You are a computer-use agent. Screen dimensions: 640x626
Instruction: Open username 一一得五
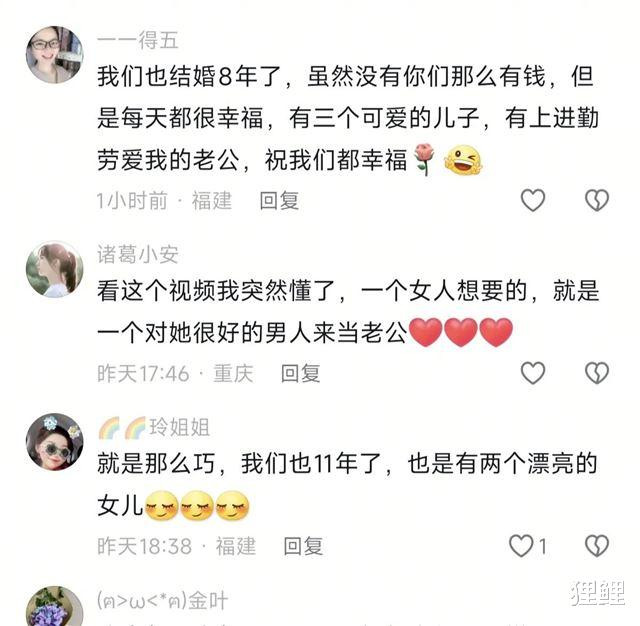click(x=138, y=41)
